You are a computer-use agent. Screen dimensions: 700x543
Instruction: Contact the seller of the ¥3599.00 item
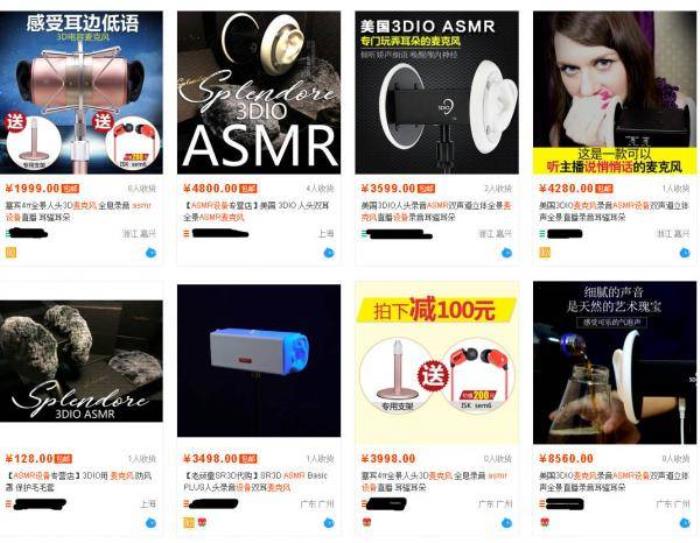[x=506, y=253]
